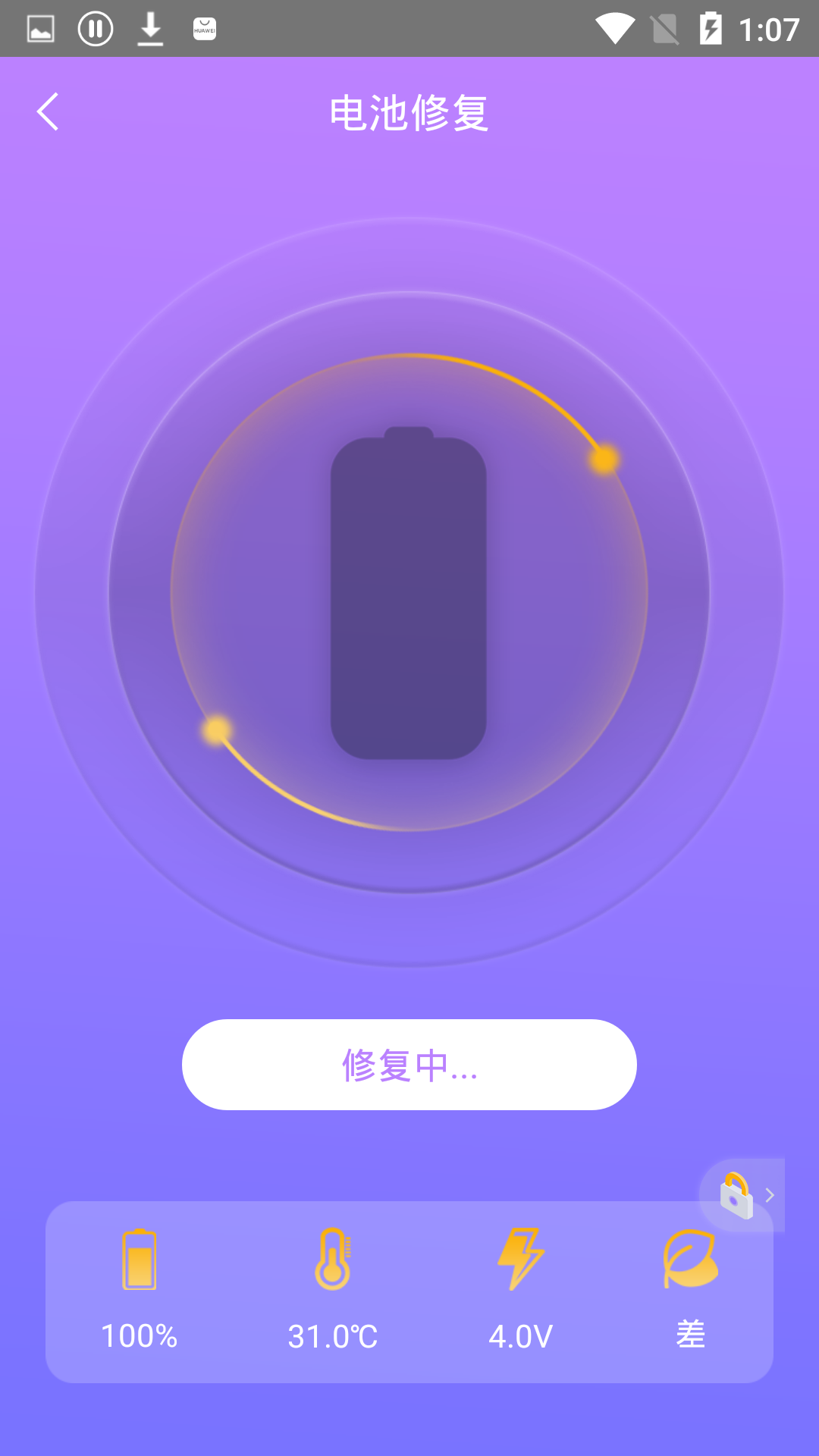819x1456 pixels.
Task: Tap the 修复中... button
Action: tap(409, 1065)
